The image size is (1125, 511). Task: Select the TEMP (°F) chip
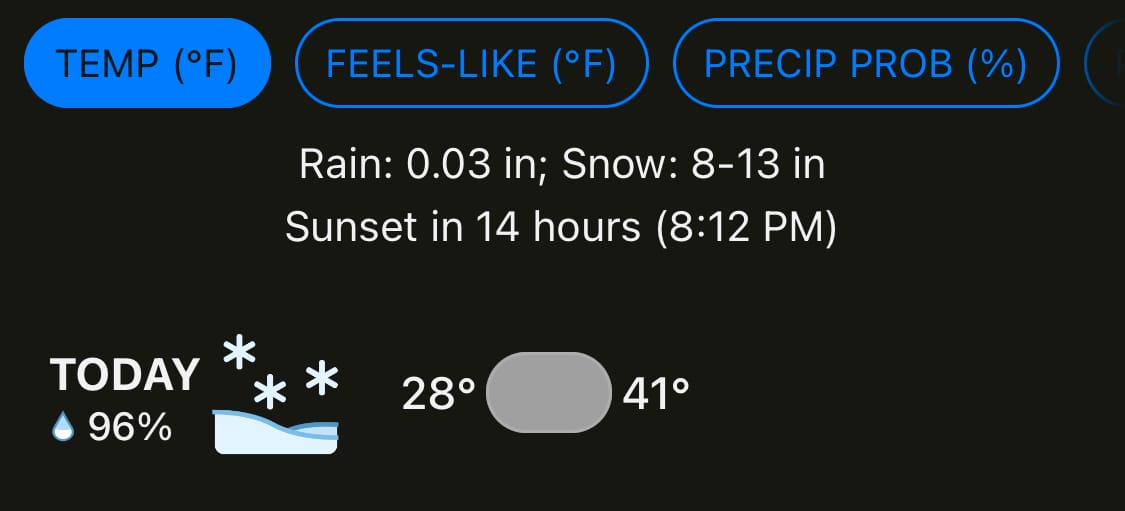(x=147, y=63)
